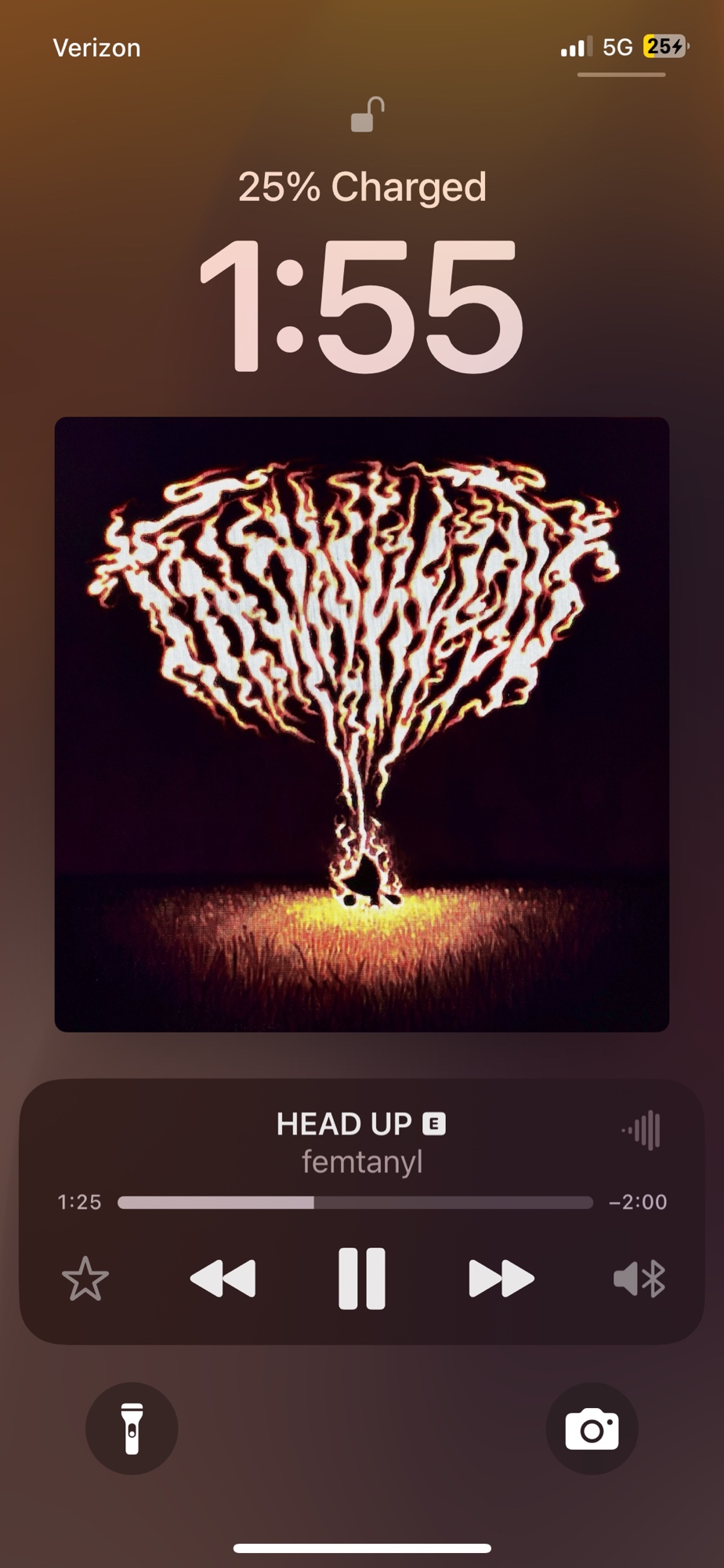724x1568 pixels.
Task: Favorite HEAD UP with the star
Action: click(x=85, y=1279)
